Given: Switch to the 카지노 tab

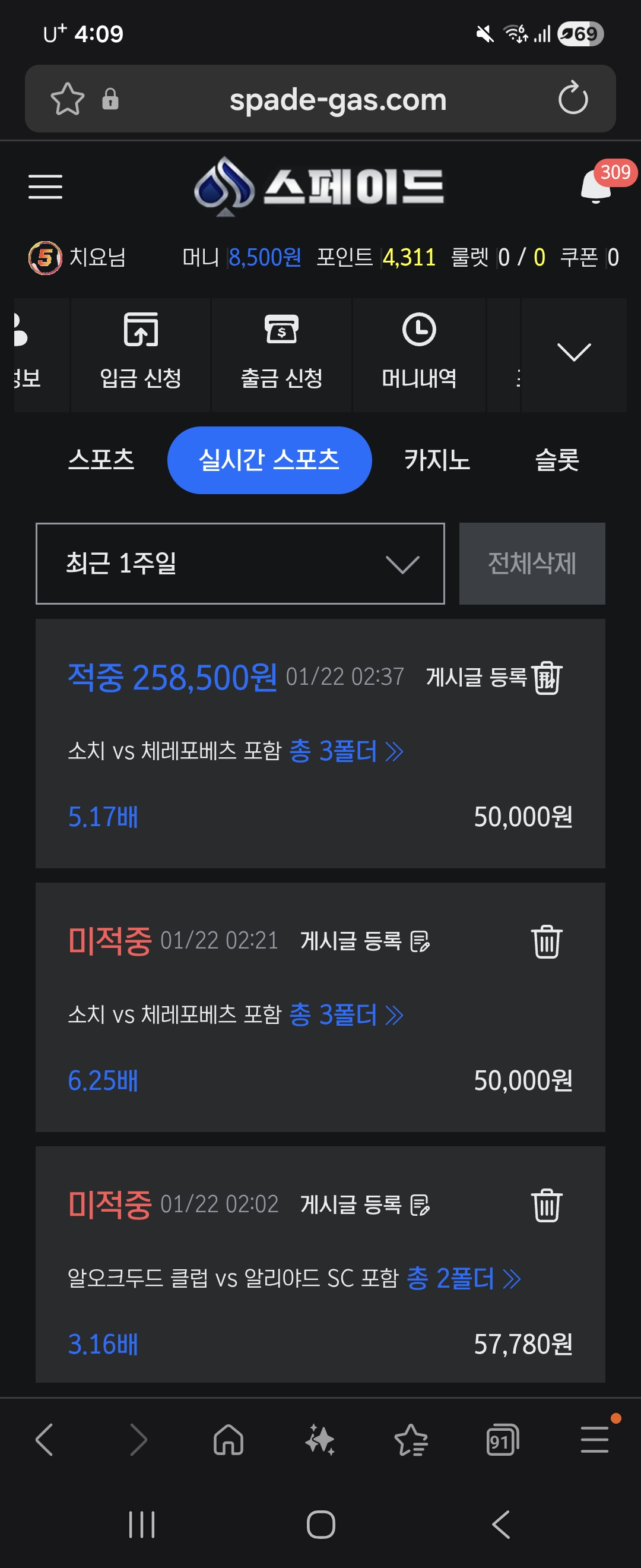Looking at the screenshot, I should tap(437, 460).
